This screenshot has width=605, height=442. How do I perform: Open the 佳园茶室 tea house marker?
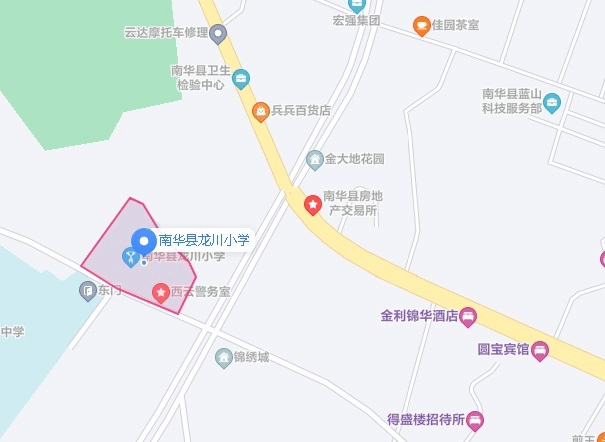click(421, 24)
